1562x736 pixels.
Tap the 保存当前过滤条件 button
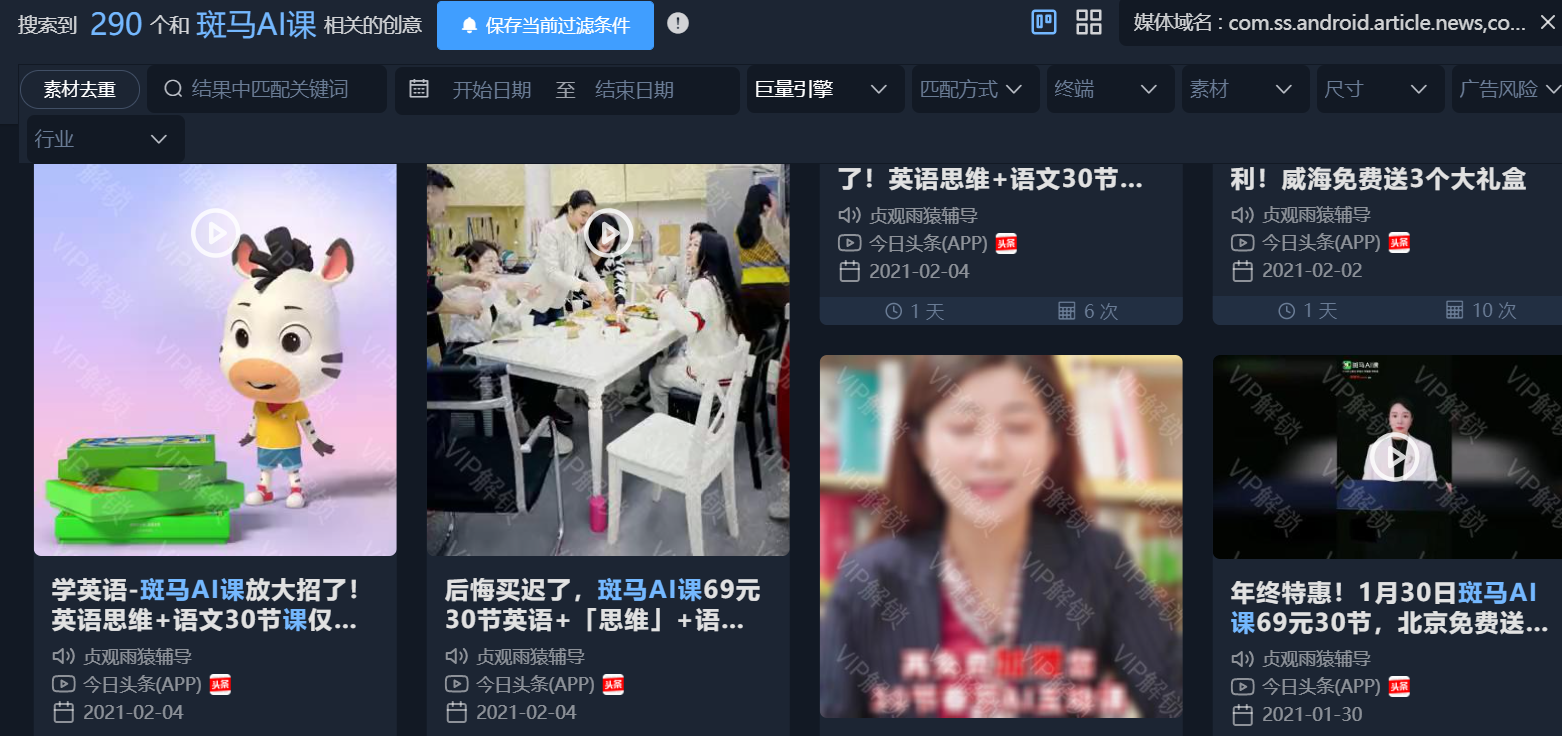pos(545,25)
